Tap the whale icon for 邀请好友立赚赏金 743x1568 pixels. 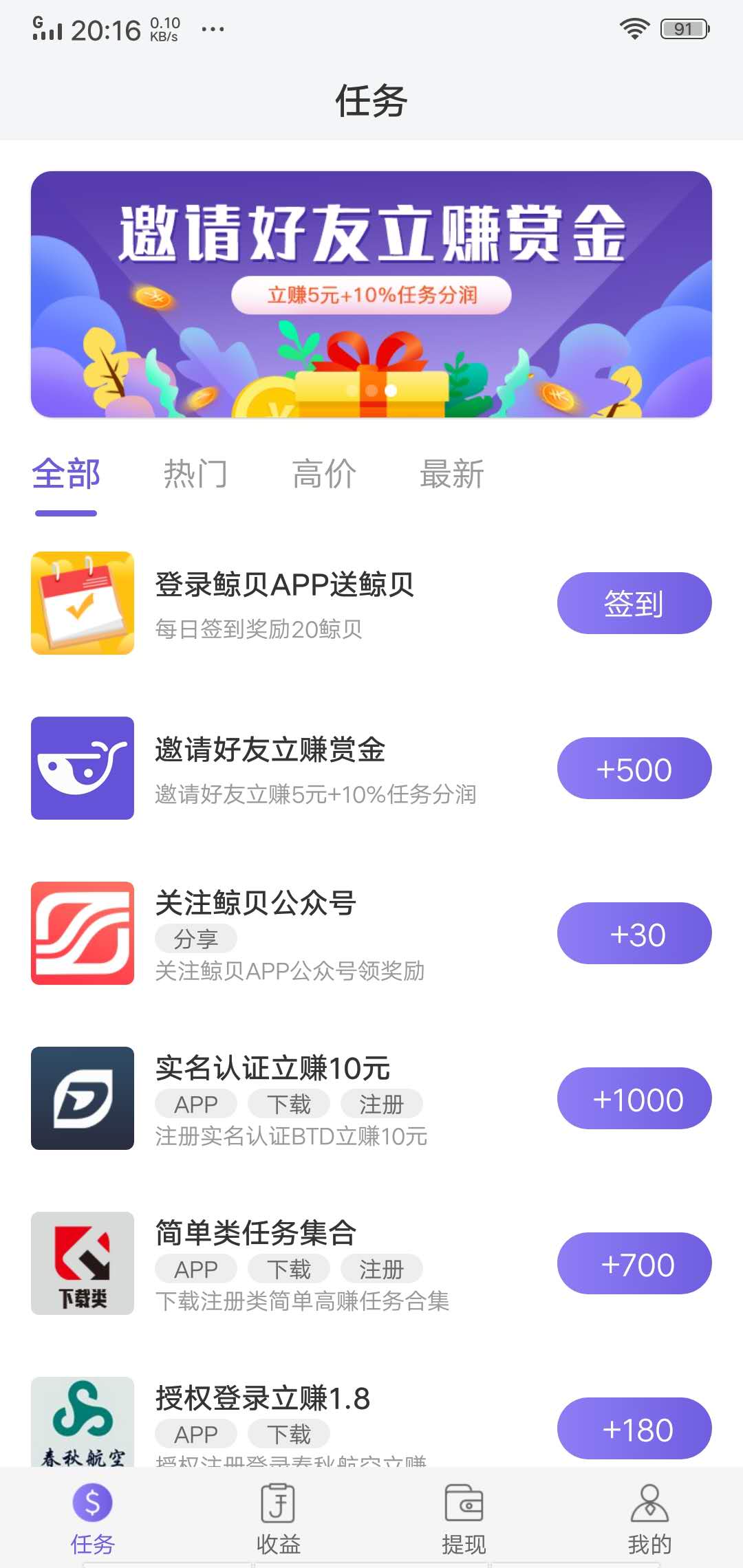pos(82,768)
